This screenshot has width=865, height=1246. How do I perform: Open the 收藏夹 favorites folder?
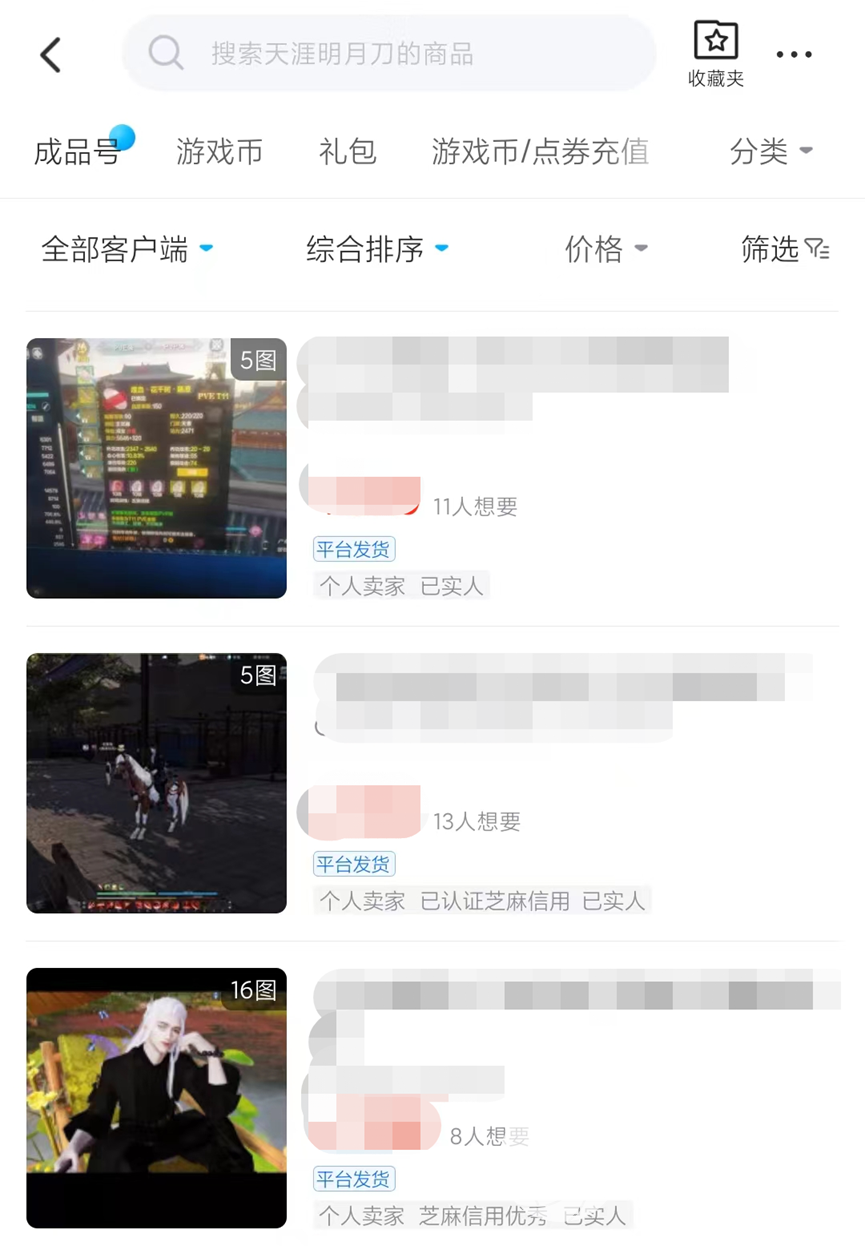point(716,54)
